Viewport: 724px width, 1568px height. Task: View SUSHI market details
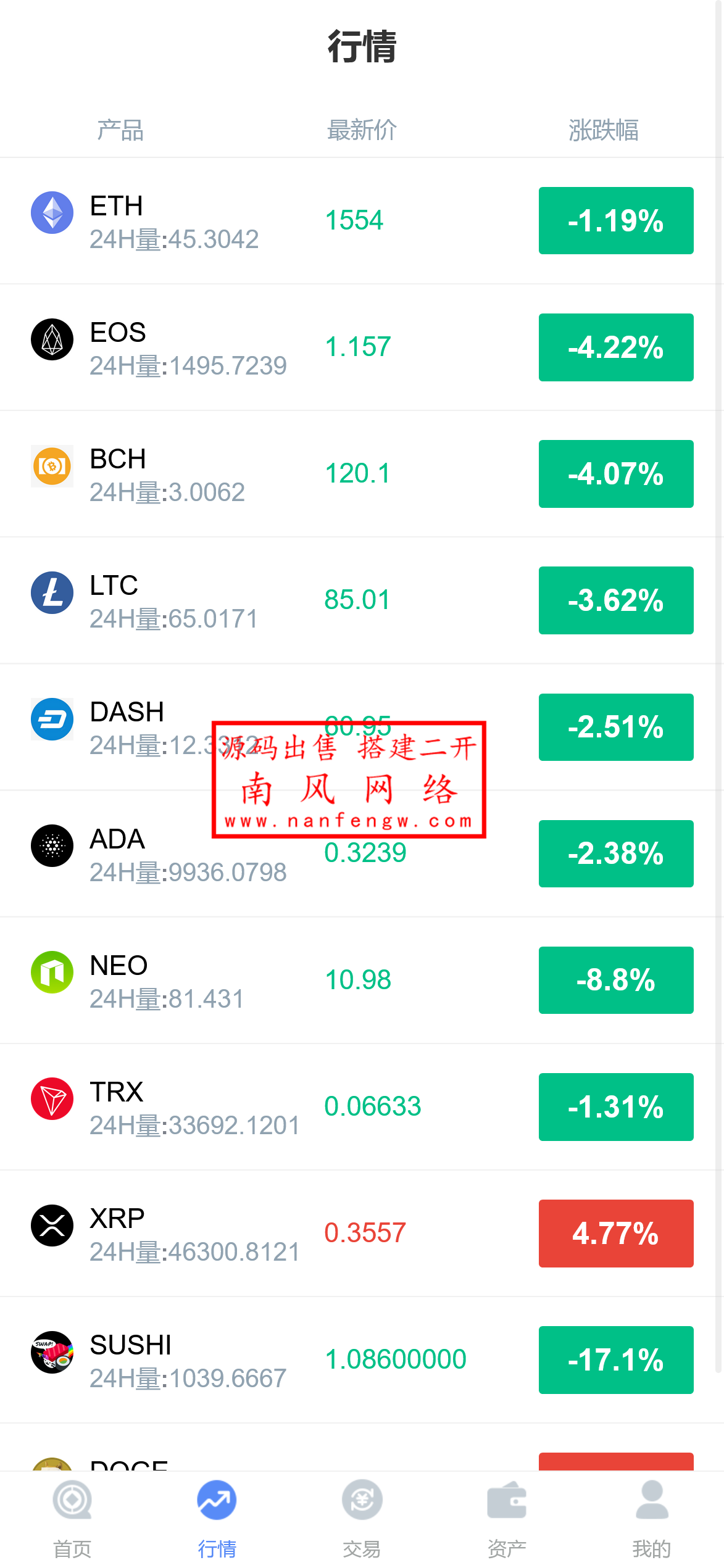click(362, 1359)
